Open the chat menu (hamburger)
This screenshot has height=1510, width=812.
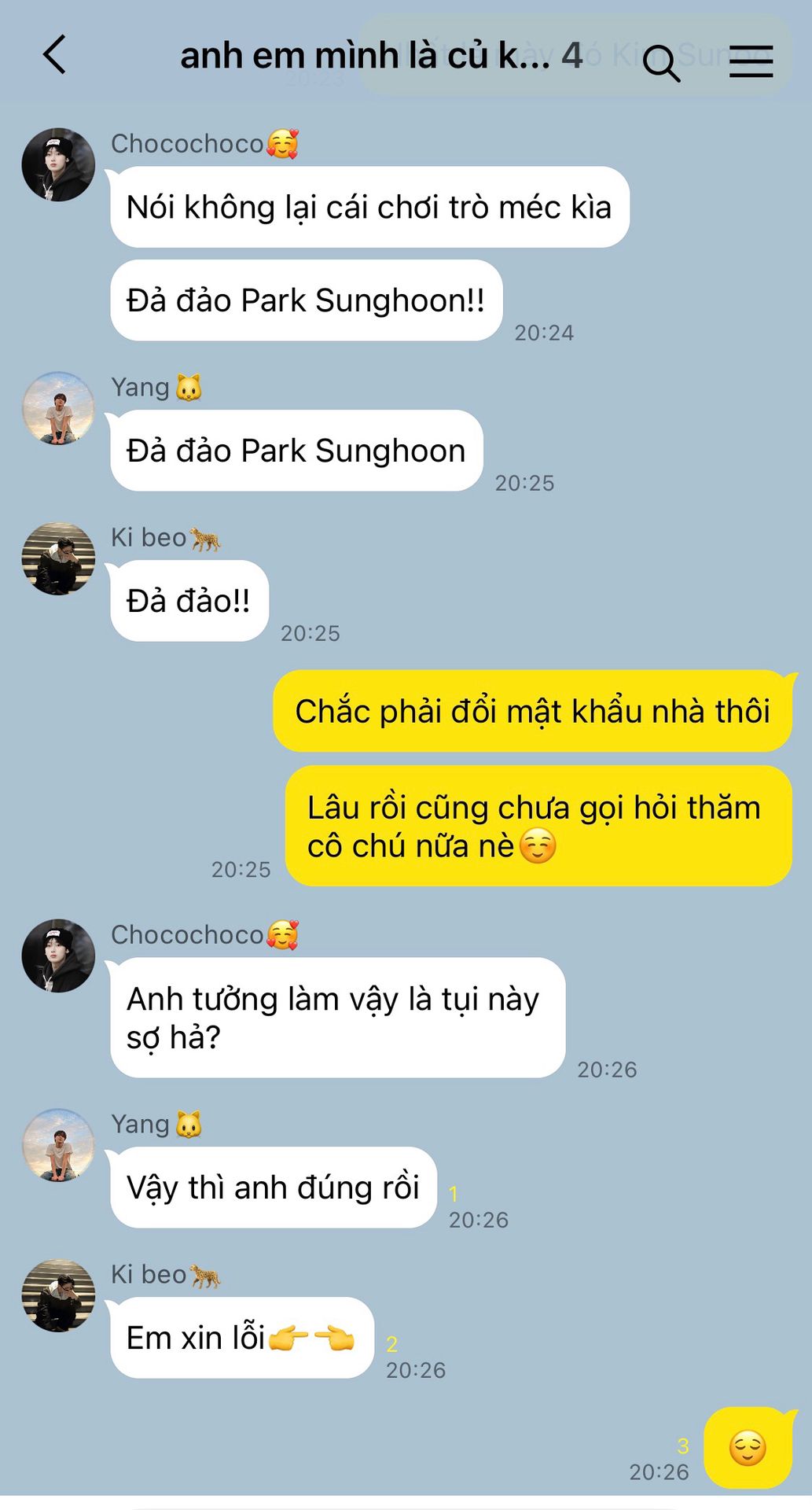[x=751, y=61]
